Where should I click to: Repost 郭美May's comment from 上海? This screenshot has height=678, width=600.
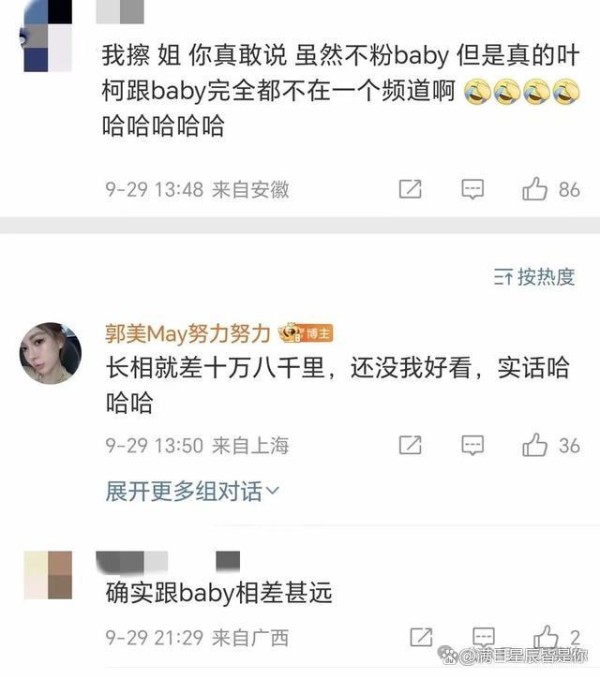tap(410, 444)
